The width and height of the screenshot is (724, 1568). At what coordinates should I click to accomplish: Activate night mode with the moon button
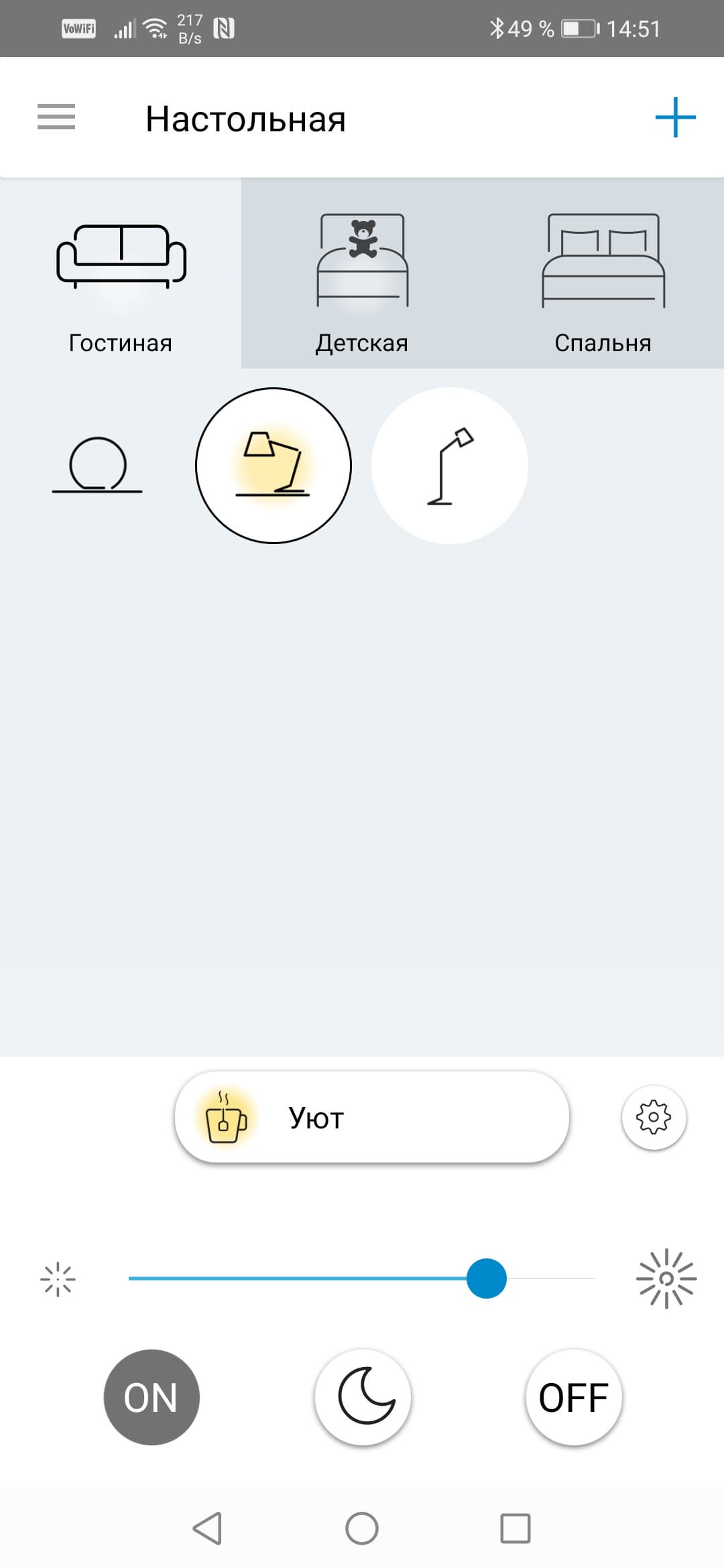[363, 1398]
